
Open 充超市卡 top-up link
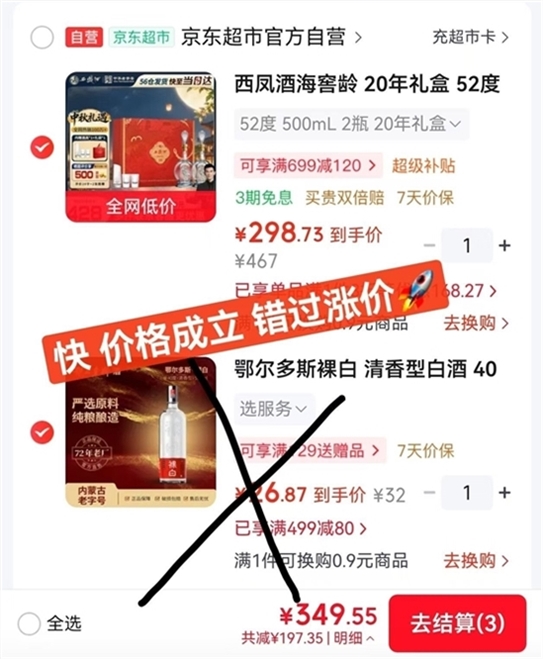click(x=470, y=37)
